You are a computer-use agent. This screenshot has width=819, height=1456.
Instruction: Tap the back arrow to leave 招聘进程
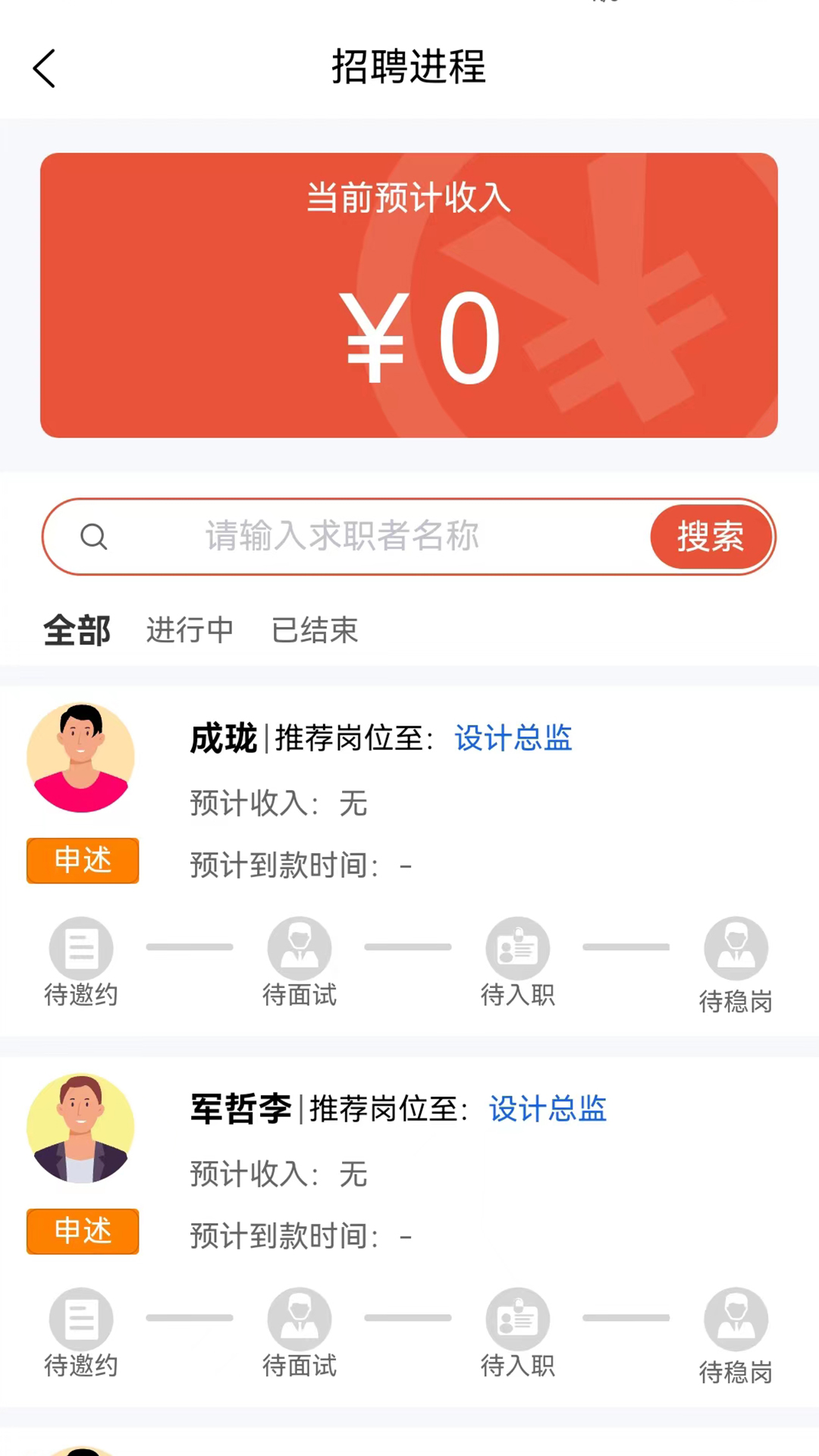[x=43, y=67]
